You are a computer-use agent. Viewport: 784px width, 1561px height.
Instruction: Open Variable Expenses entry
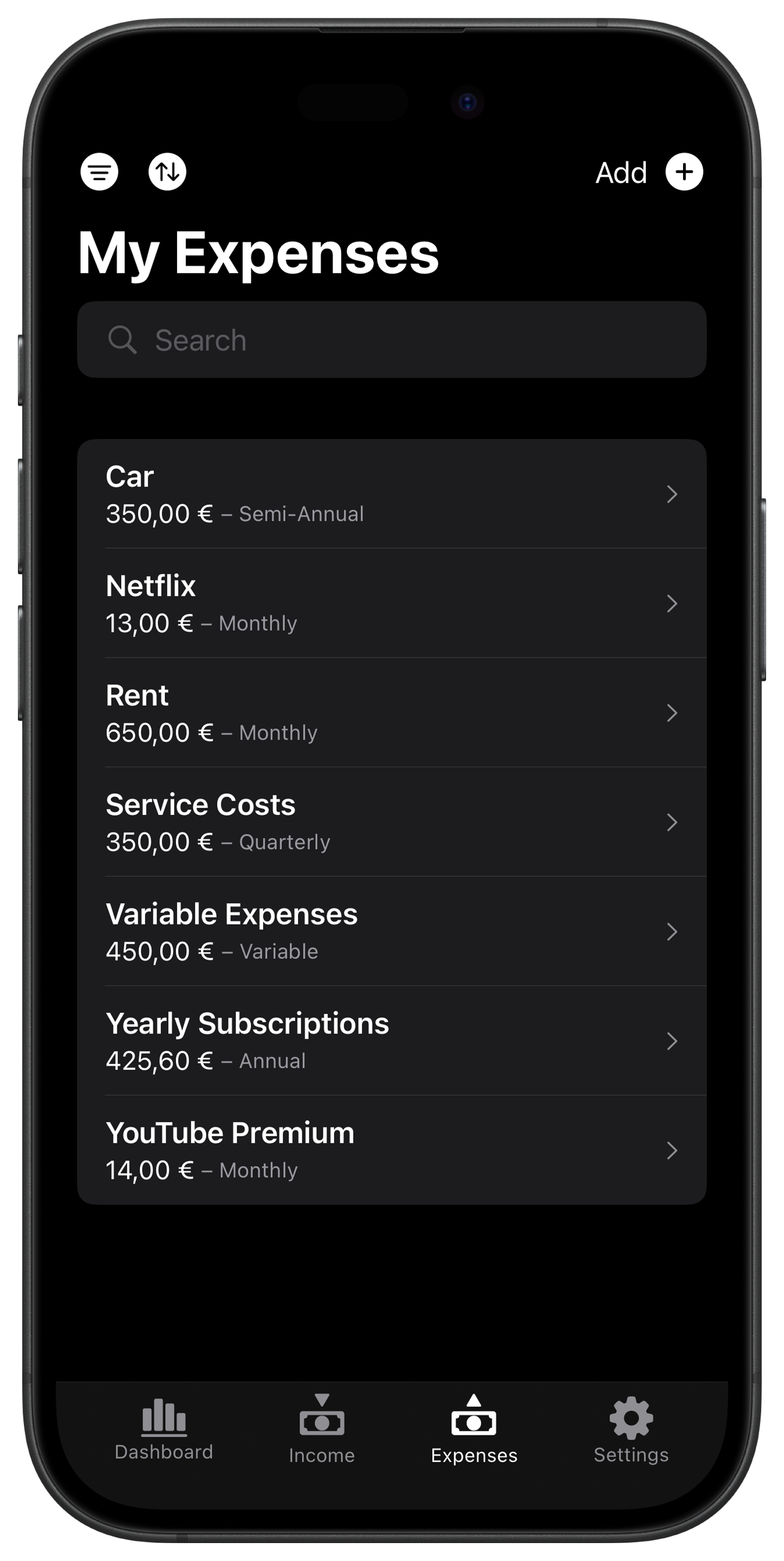[x=391, y=931]
